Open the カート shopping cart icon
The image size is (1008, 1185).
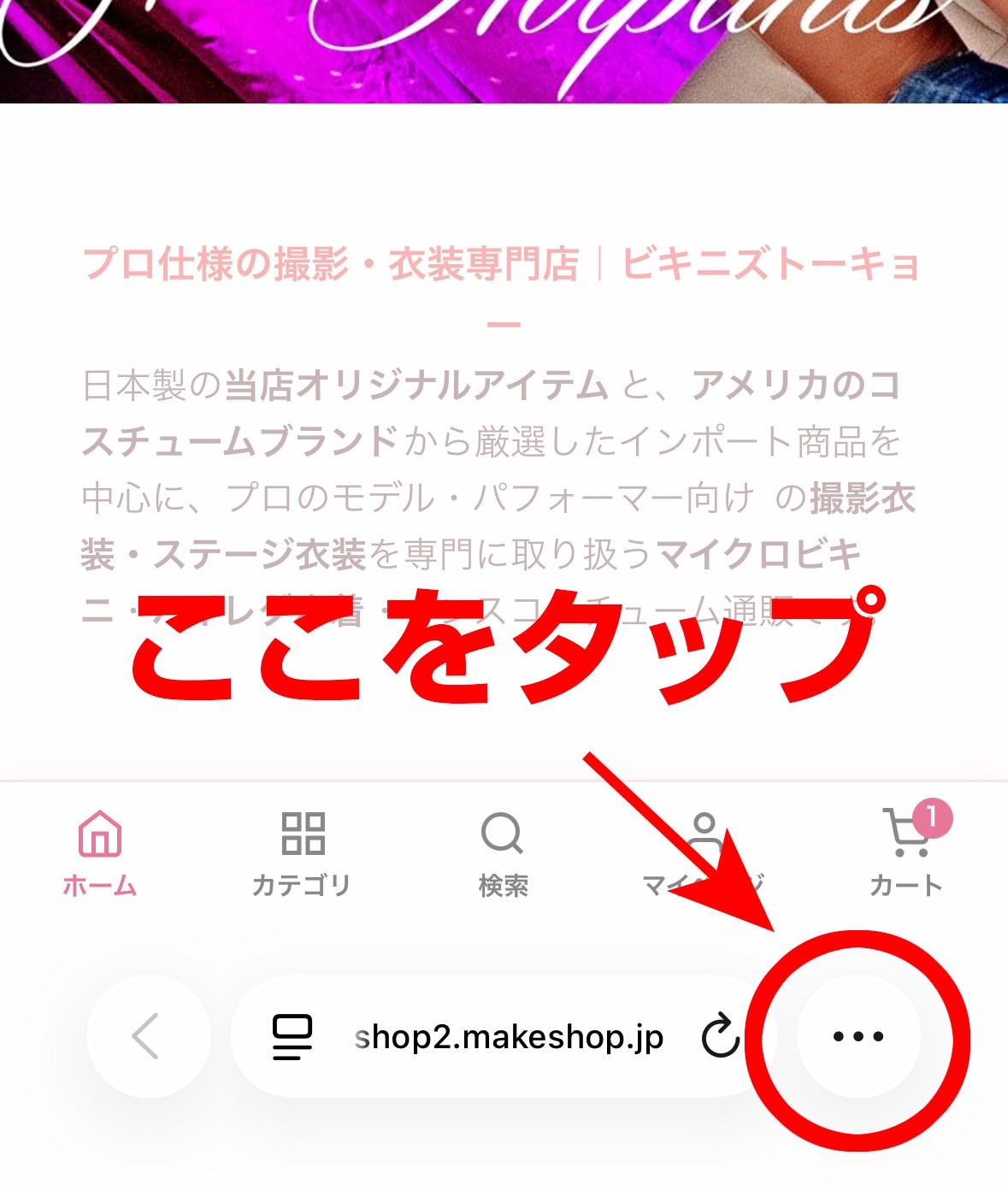point(905,834)
